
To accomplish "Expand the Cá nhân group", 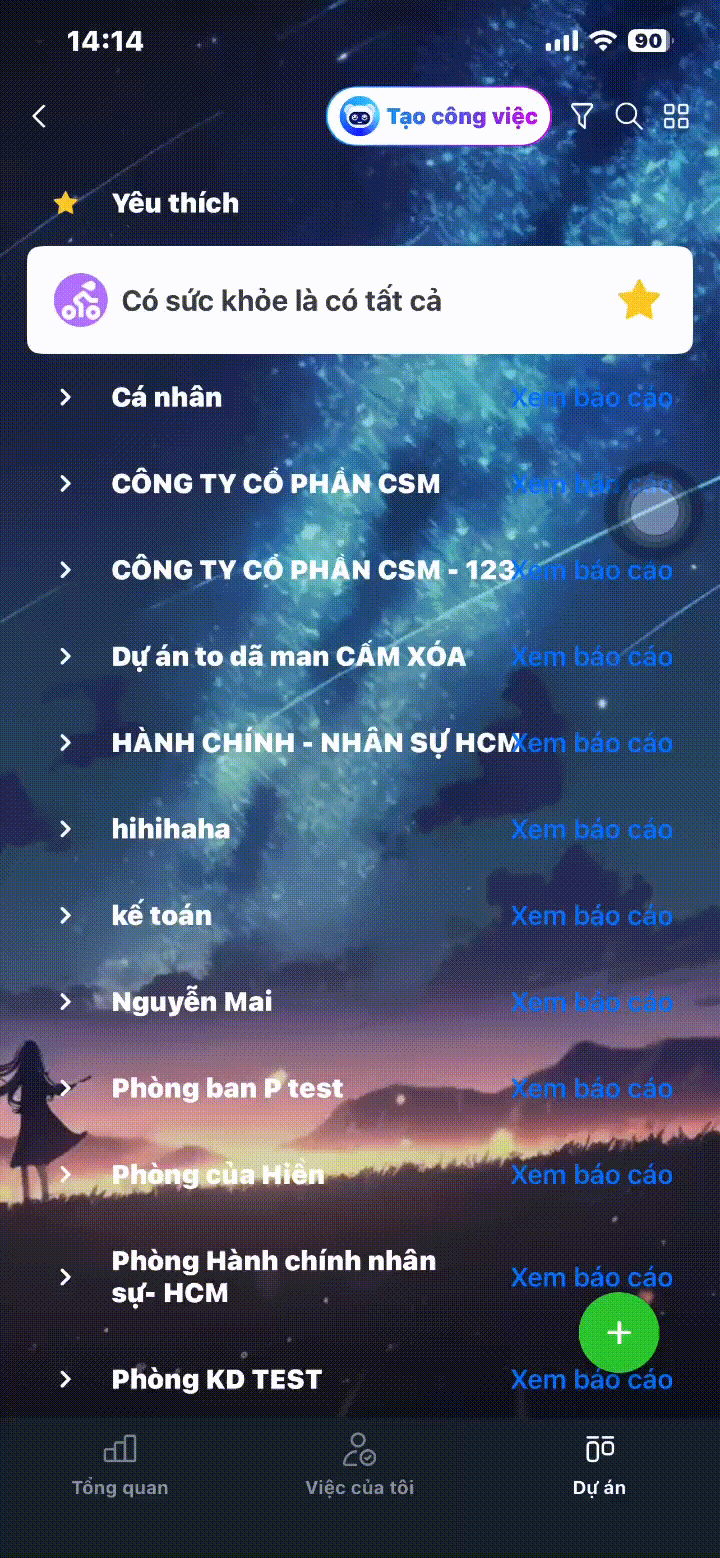I will pos(66,398).
